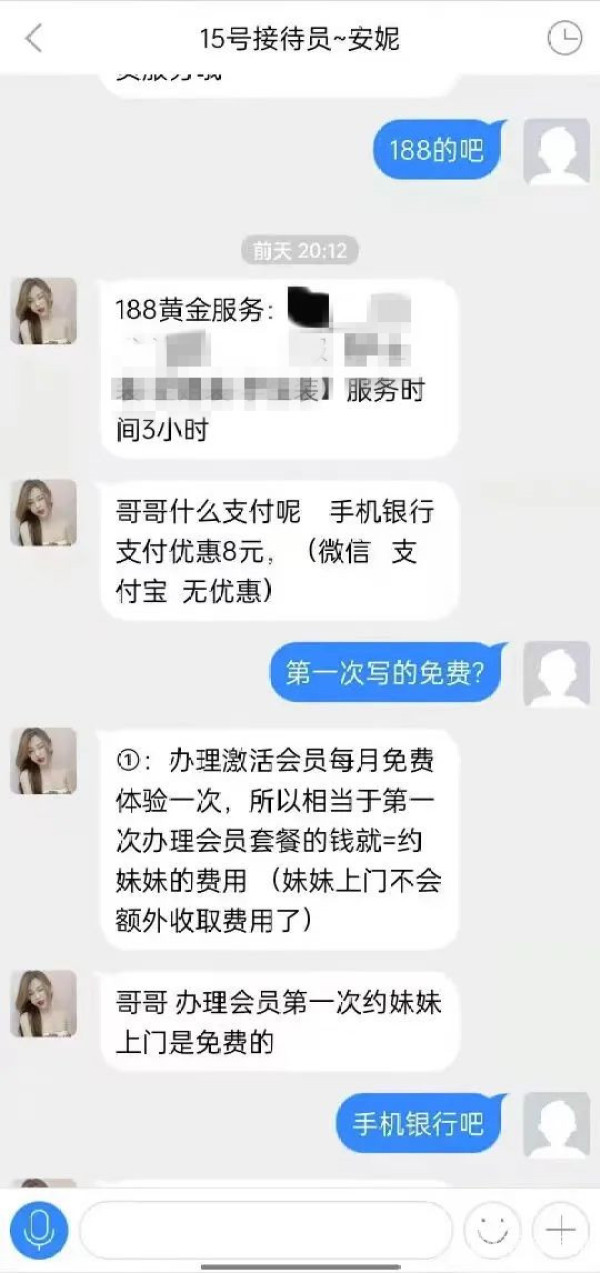This screenshot has height=1273, width=600.
Task: Go back using the top-left arrow
Action: click(35, 39)
